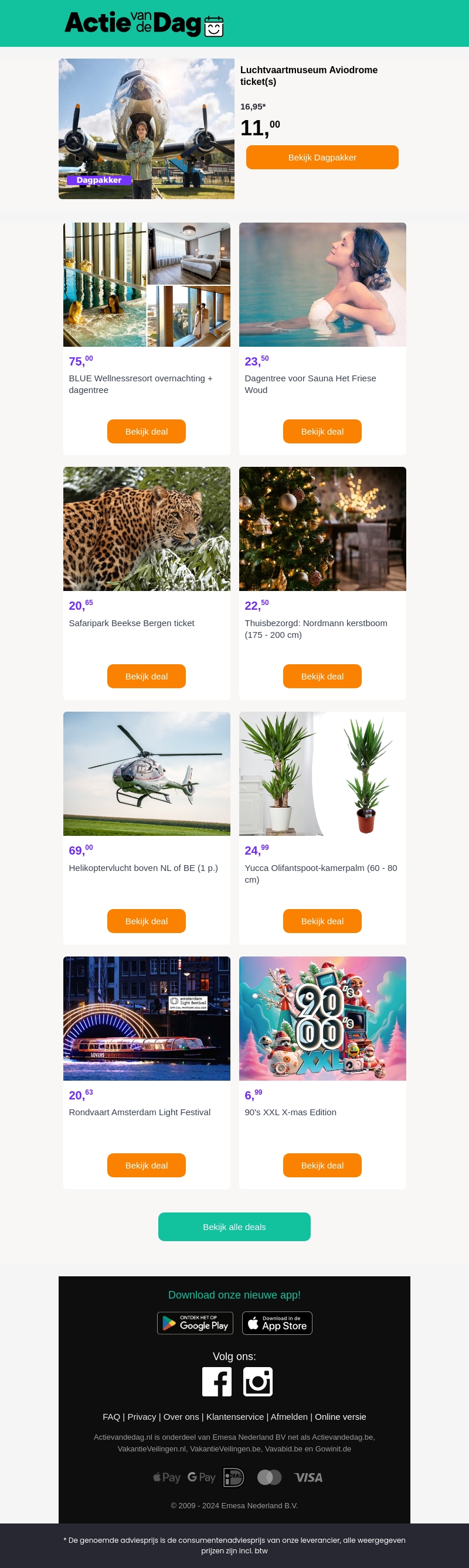Tap Afmelden to unsubscribe
This screenshot has width=469, height=1568.
tap(288, 1416)
